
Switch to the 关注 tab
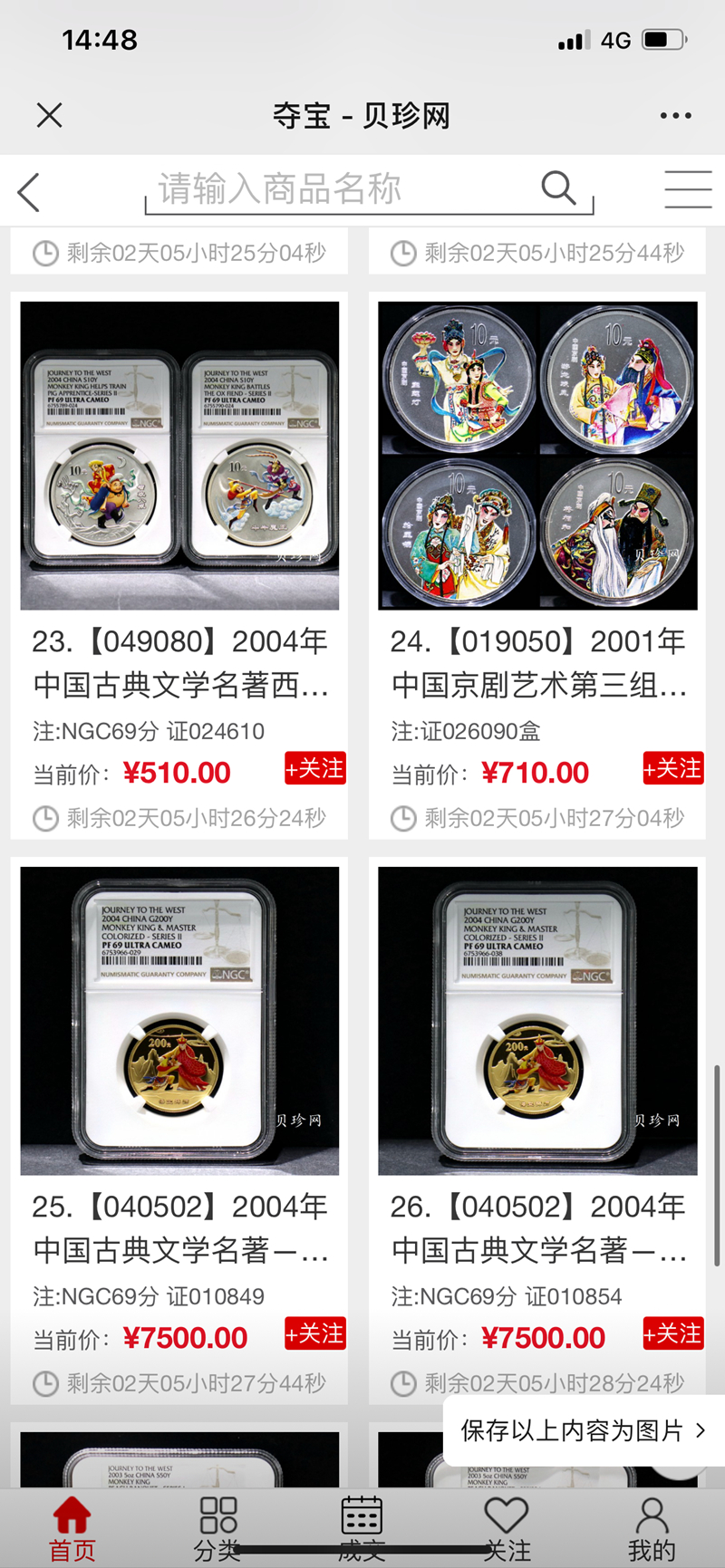coord(507,1530)
